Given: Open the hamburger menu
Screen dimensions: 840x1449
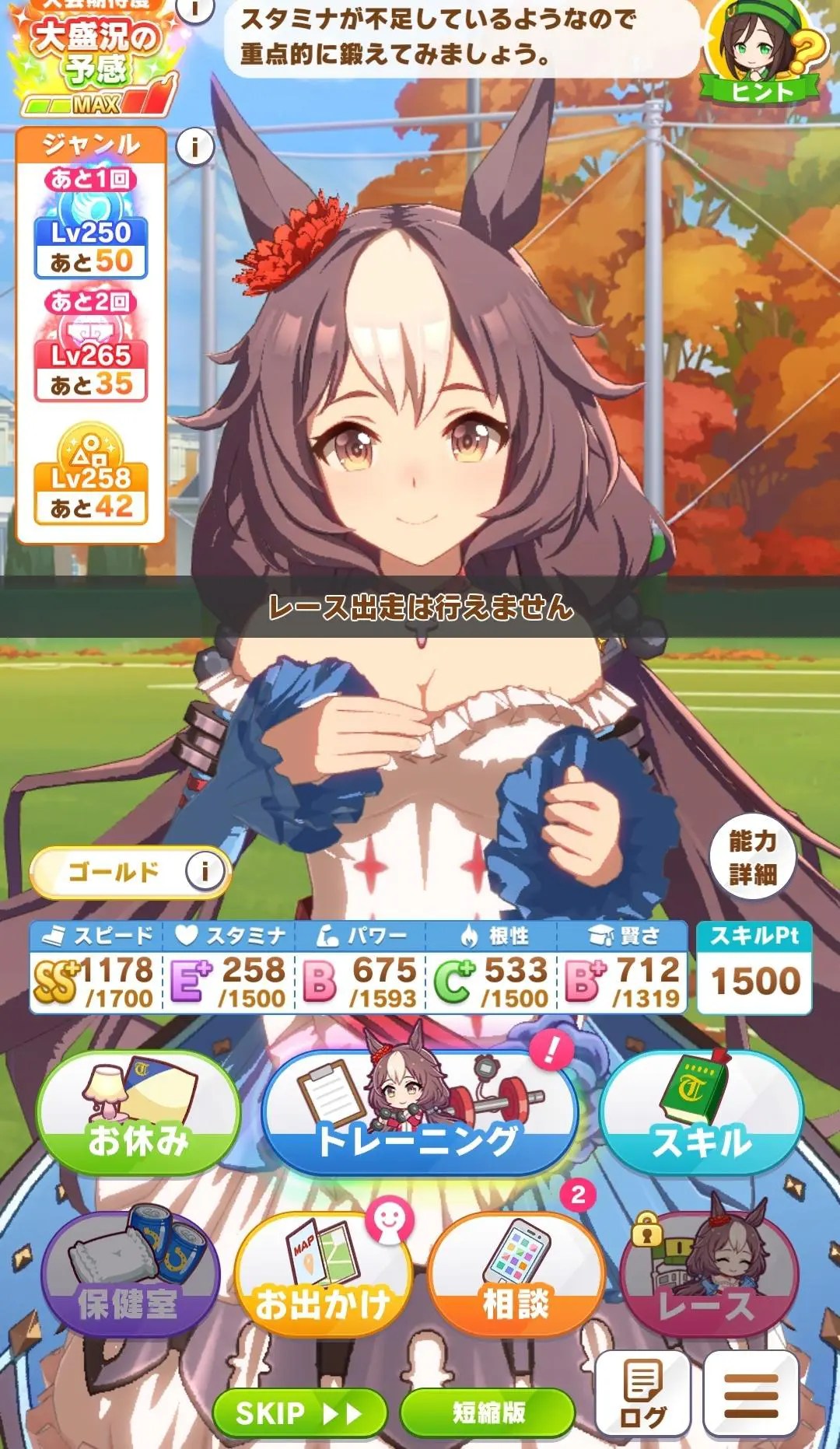Looking at the screenshot, I should [751, 1395].
